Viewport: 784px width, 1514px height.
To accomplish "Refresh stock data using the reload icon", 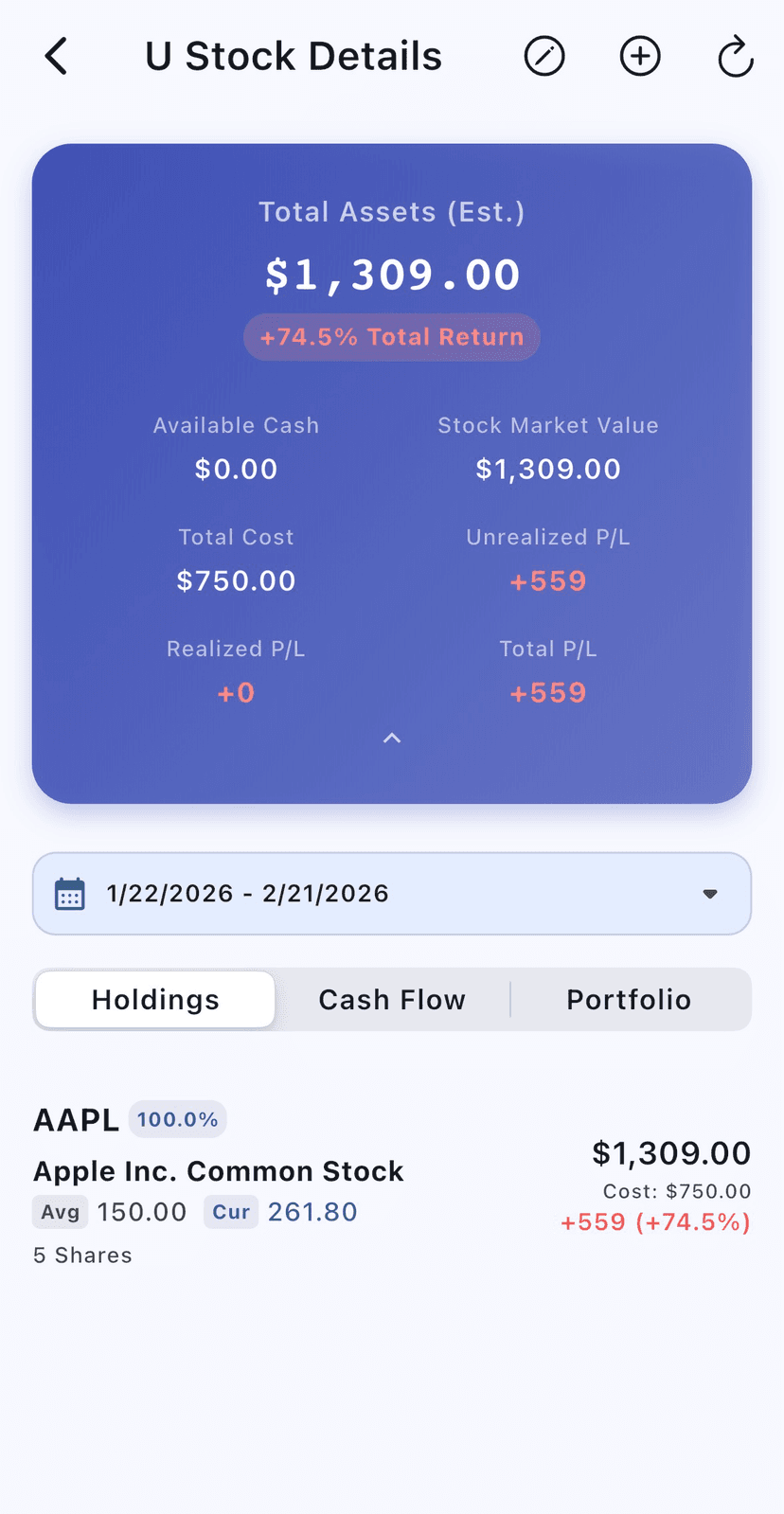I will click(735, 56).
